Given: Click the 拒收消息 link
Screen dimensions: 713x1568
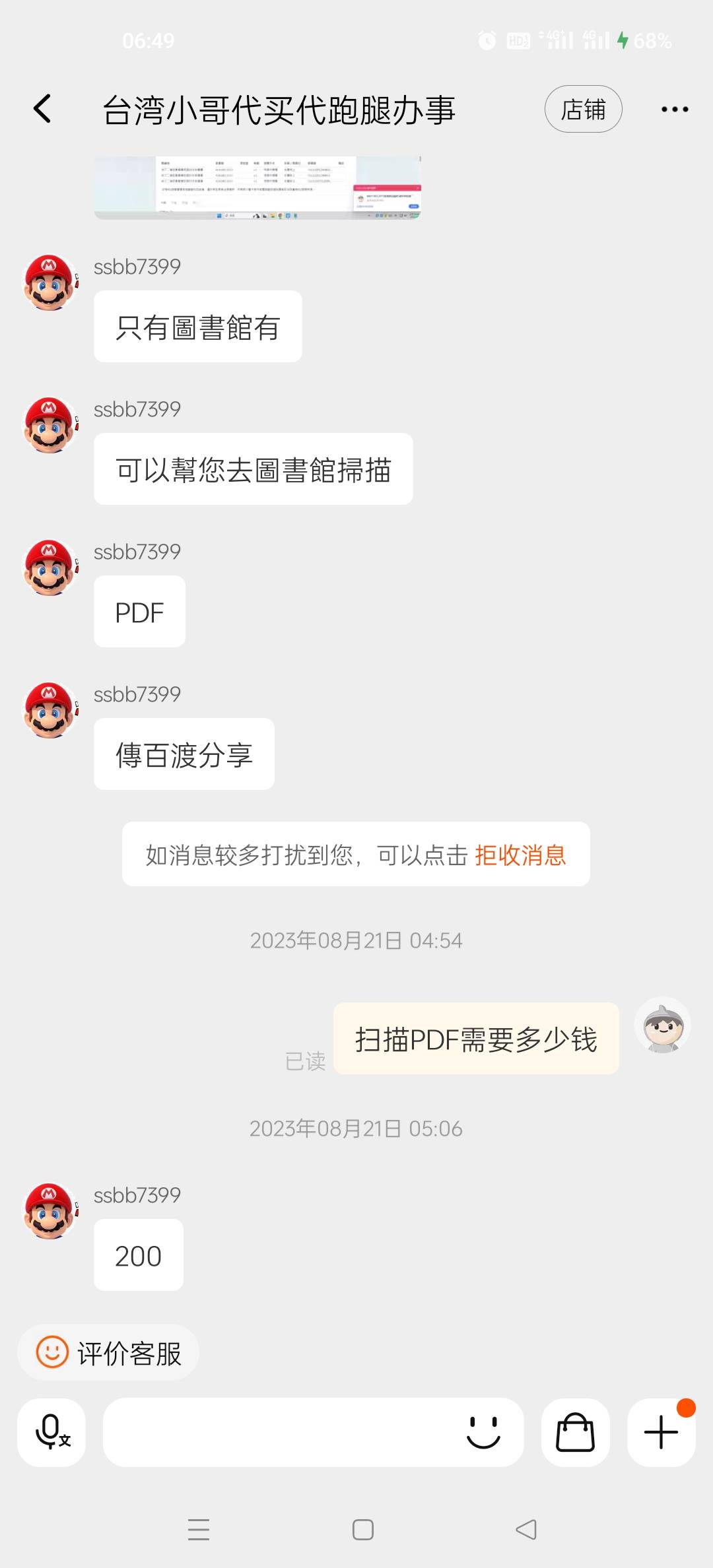Looking at the screenshot, I should click(520, 854).
